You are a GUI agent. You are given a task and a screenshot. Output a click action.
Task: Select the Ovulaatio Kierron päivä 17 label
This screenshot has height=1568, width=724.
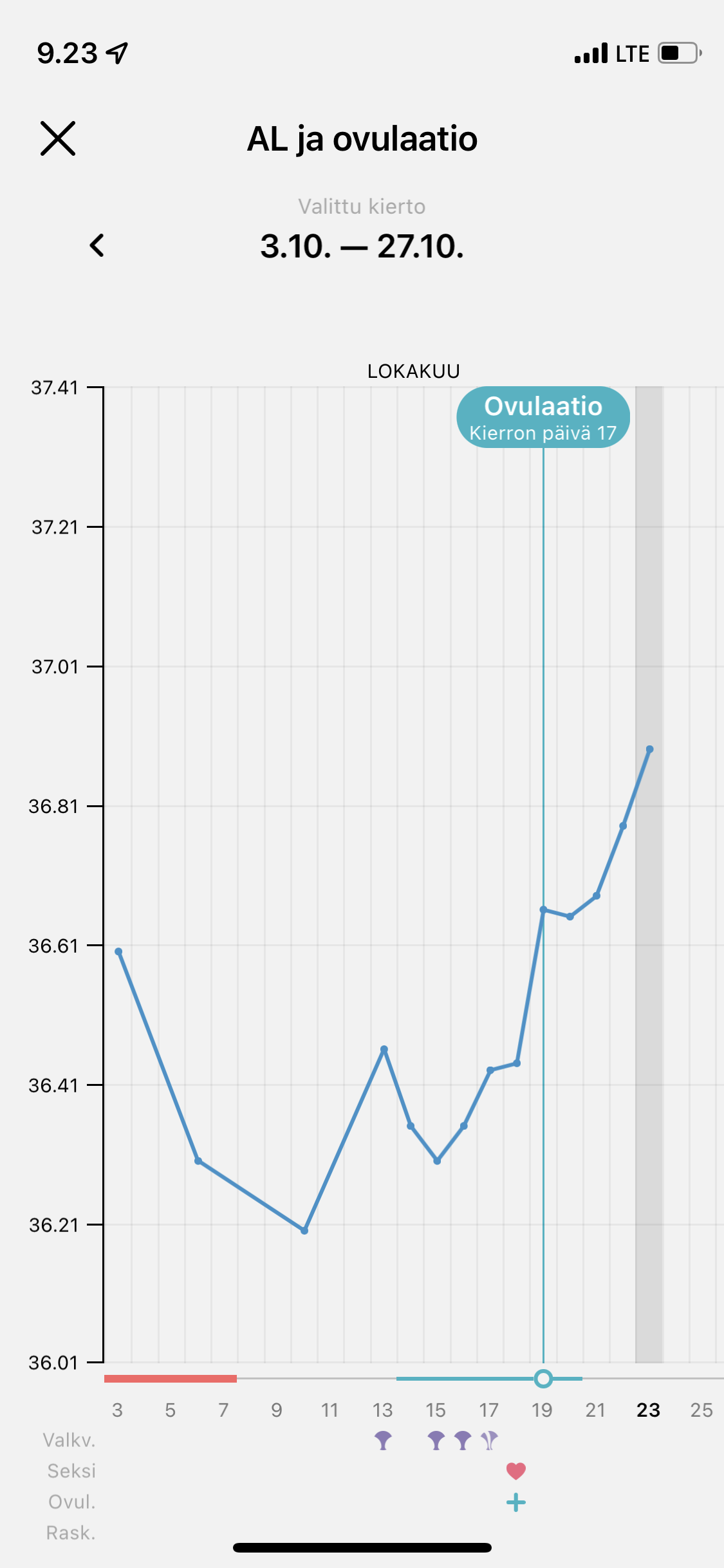point(543,417)
